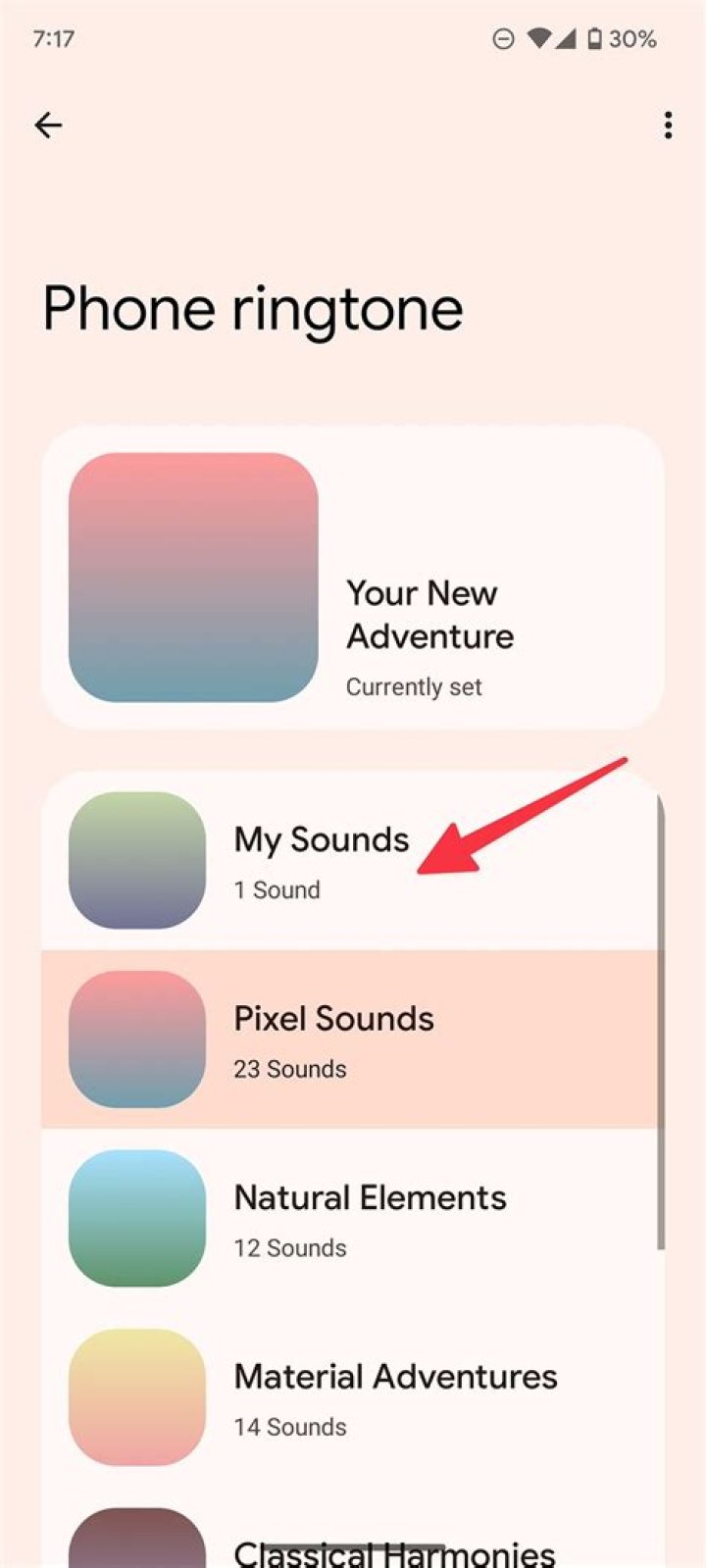Screen dimensions: 706x1568
Task: Expand the Natural Elements sound category
Action: click(x=353, y=1219)
